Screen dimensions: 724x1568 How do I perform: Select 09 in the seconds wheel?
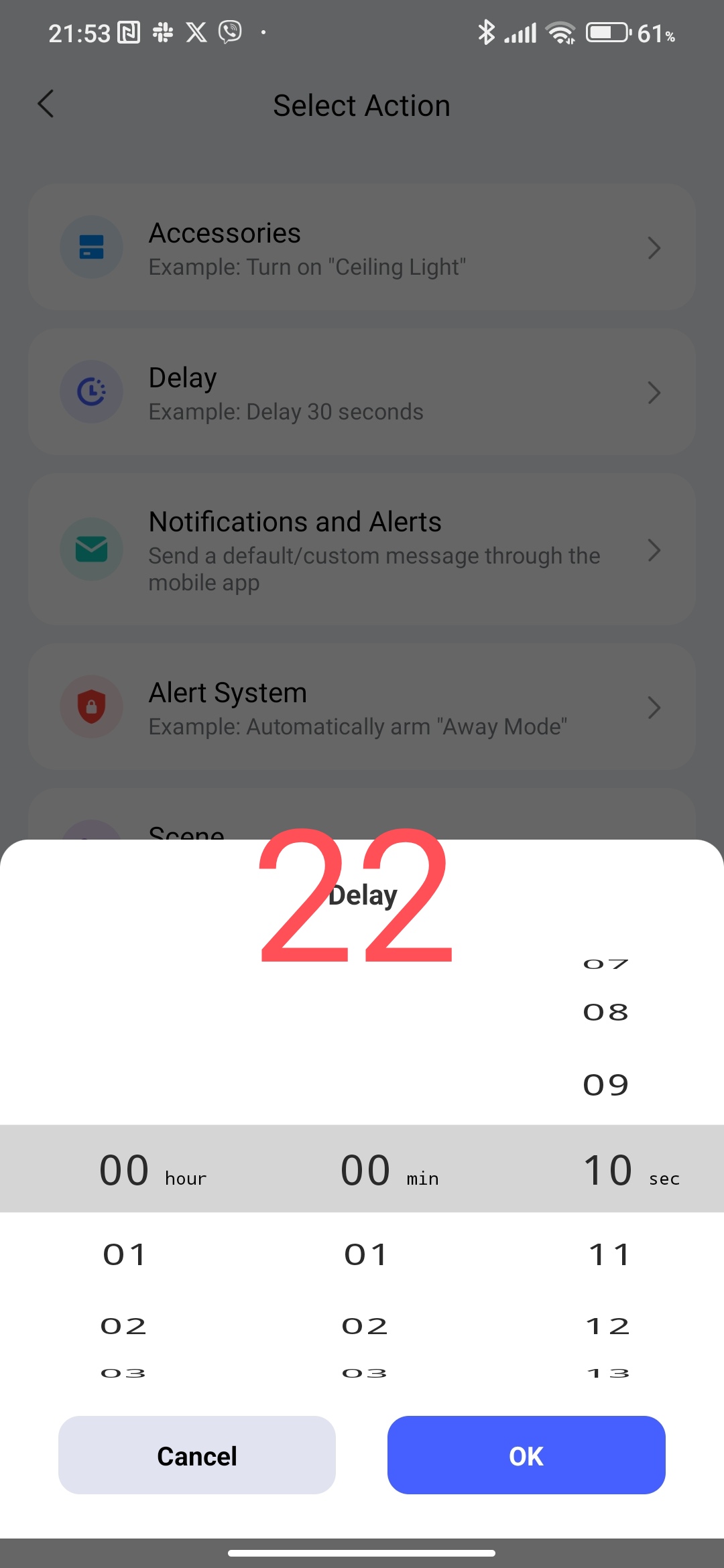click(606, 1085)
